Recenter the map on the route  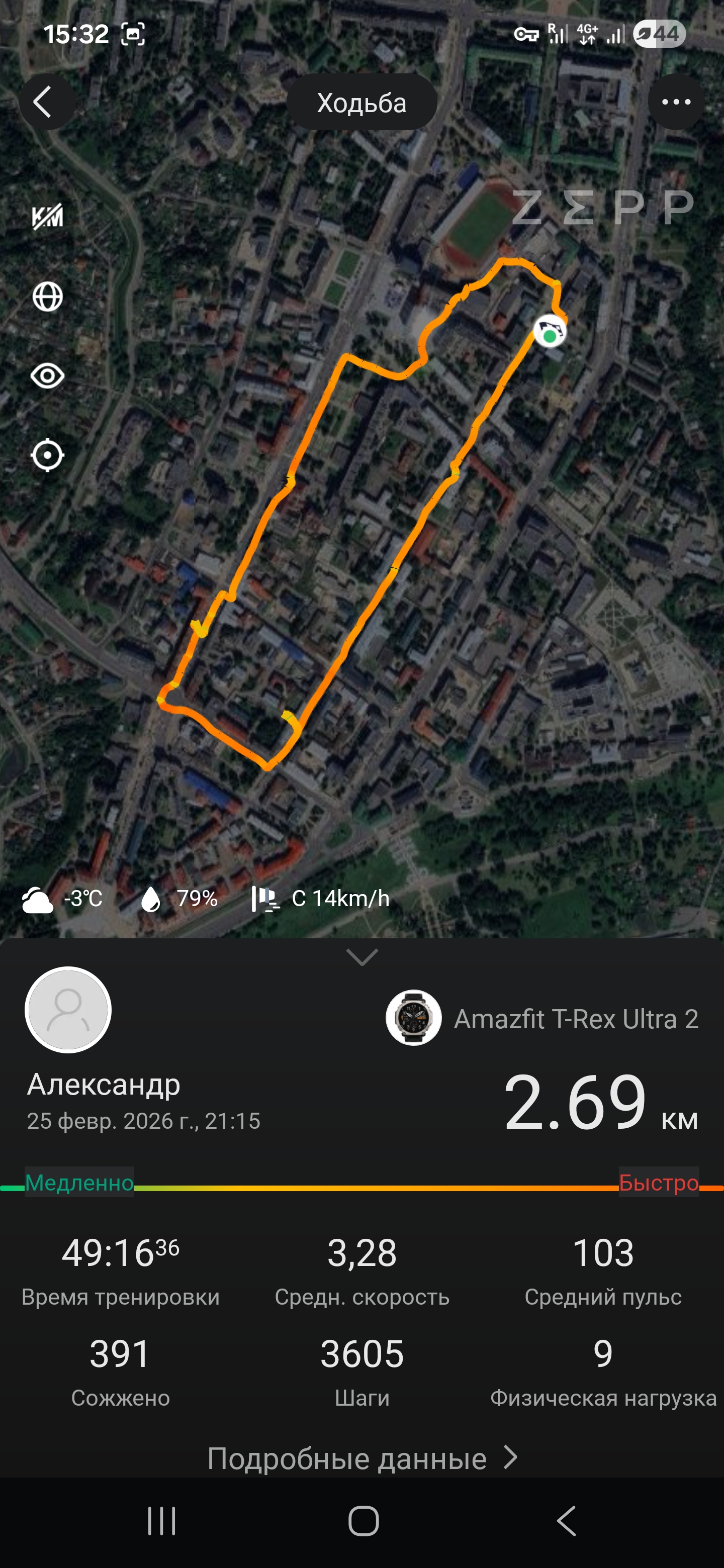pyautogui.click(x=47, y=455)
